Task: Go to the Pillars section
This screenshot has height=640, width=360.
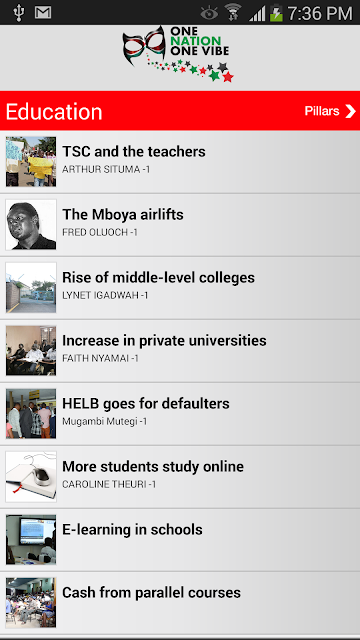Action: pos(330,111)
